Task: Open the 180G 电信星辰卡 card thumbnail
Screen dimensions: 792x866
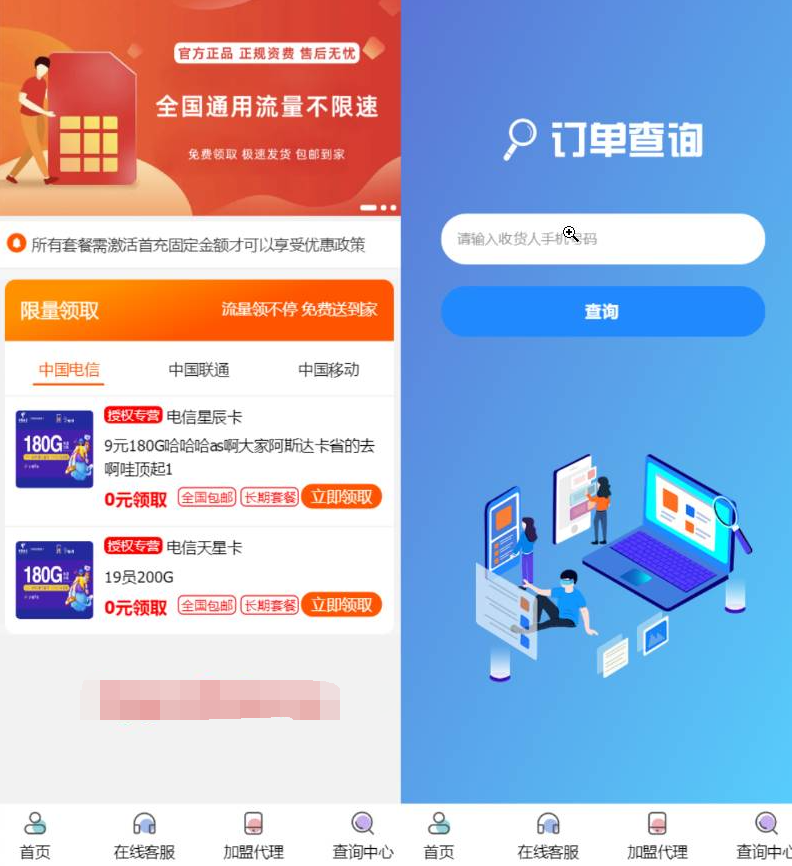Action: [53, 449]
